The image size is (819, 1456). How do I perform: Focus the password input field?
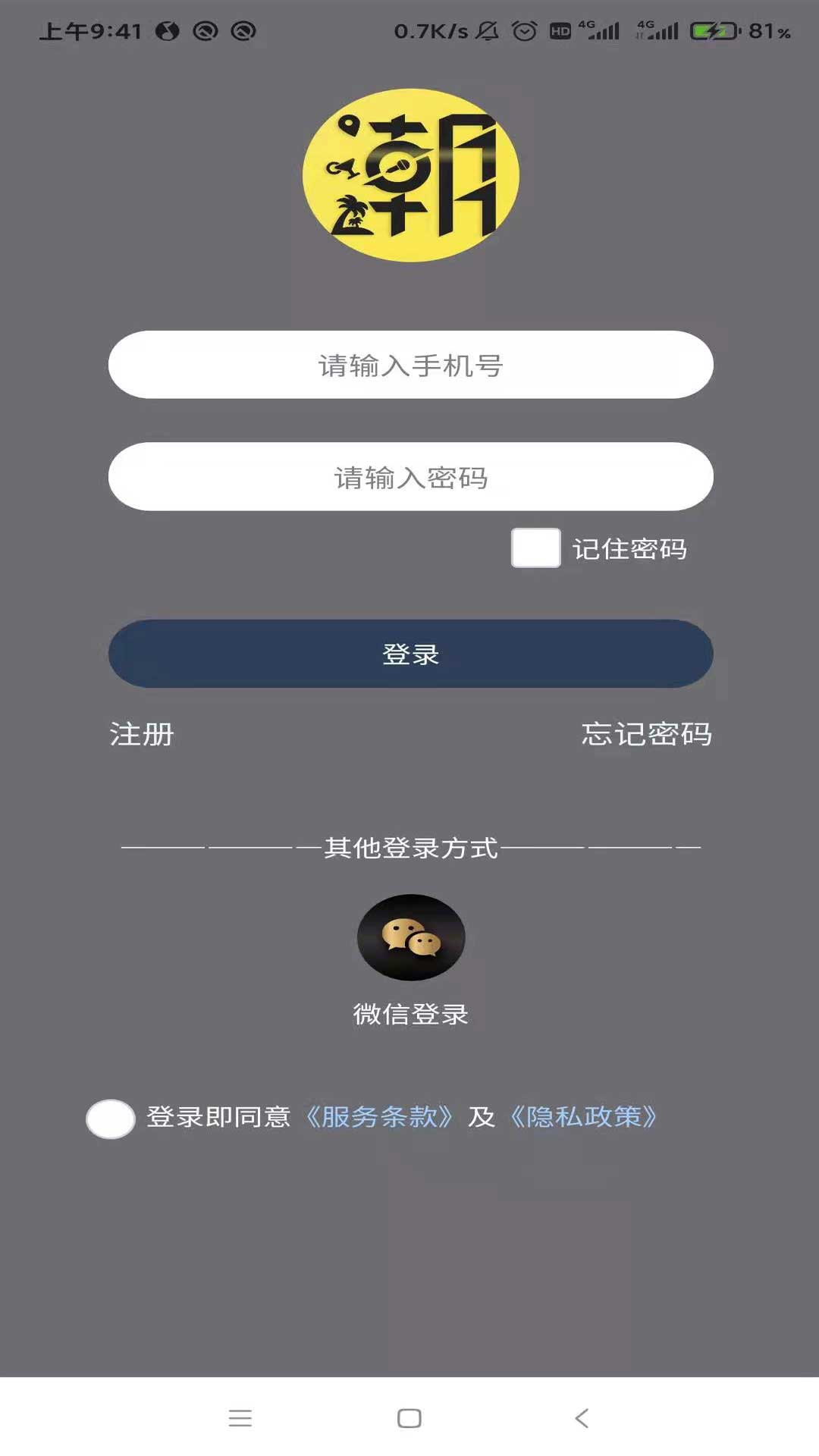(410, 477)
